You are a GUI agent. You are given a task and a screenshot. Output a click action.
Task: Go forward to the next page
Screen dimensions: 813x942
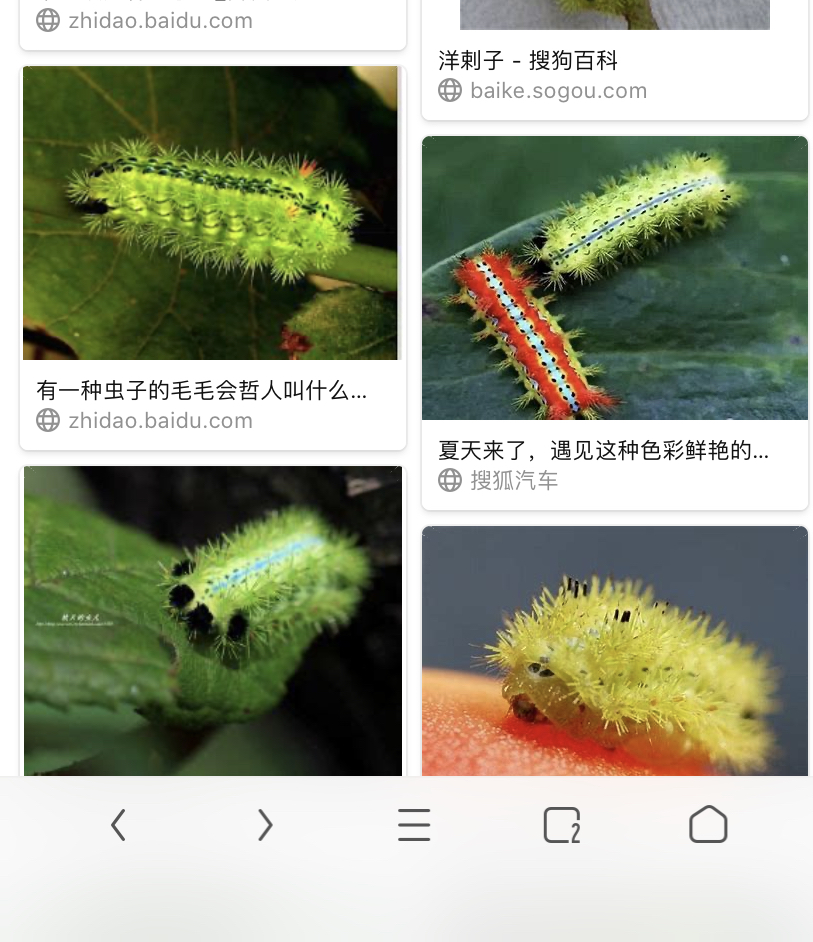(265, 825)
